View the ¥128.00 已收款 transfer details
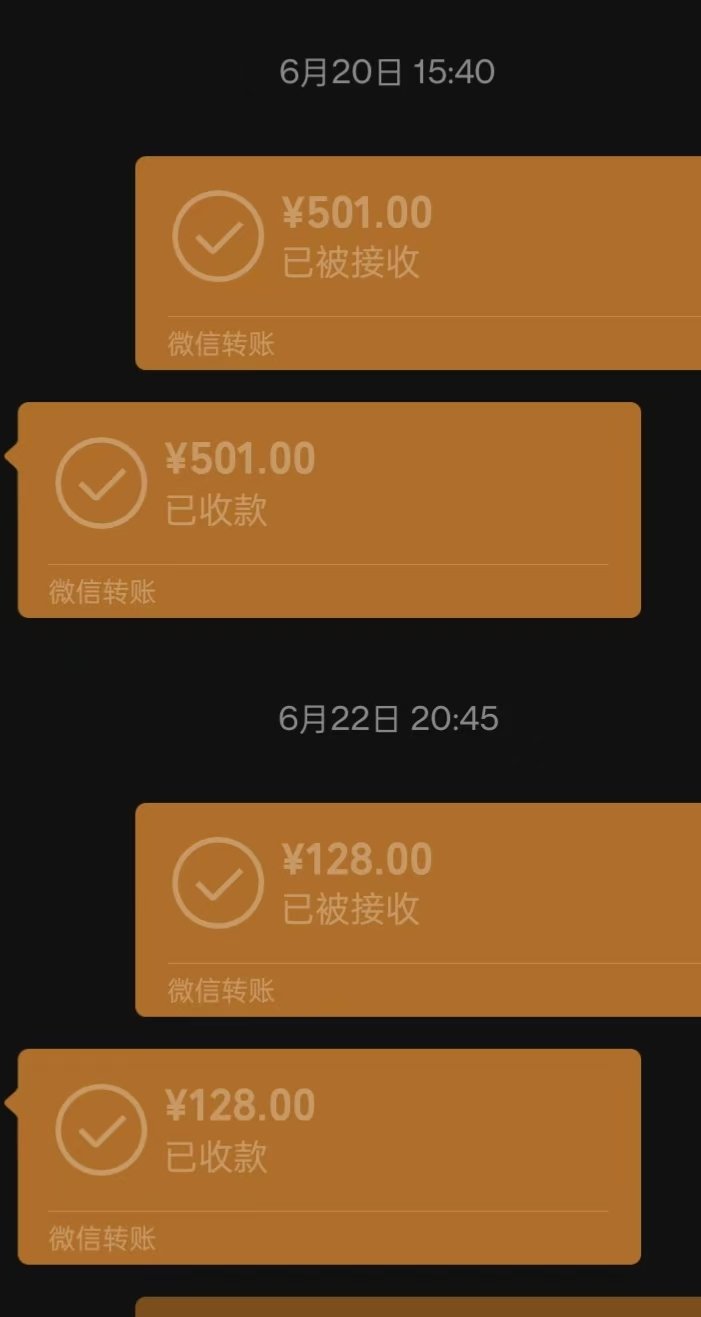 330,1155
